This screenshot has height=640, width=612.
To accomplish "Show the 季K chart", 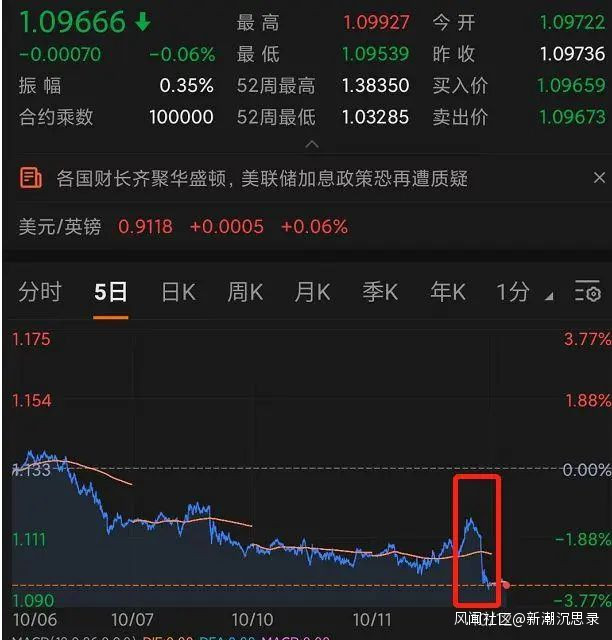I will pyautogui.click(x=380, y=292).
